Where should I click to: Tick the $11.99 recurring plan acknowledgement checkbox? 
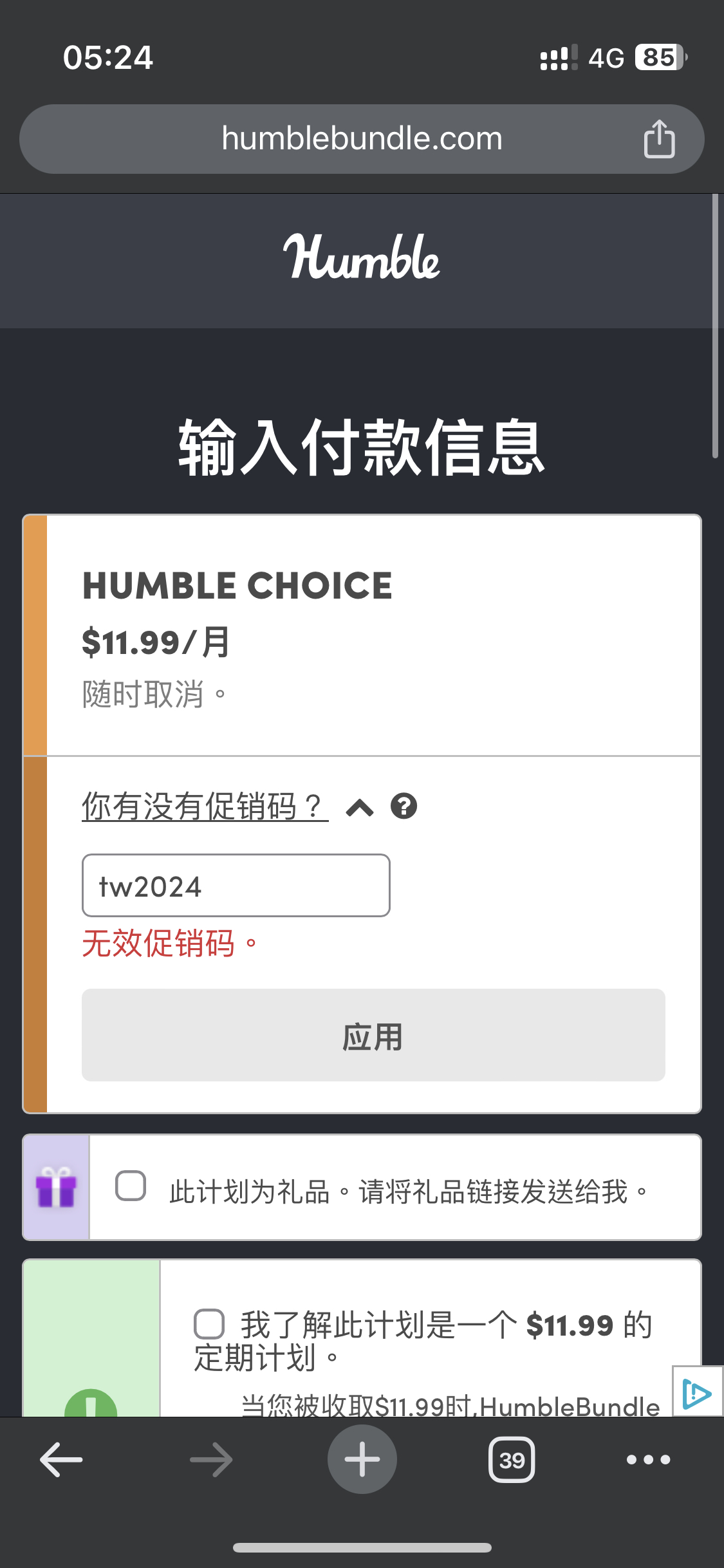point(209,1324)
